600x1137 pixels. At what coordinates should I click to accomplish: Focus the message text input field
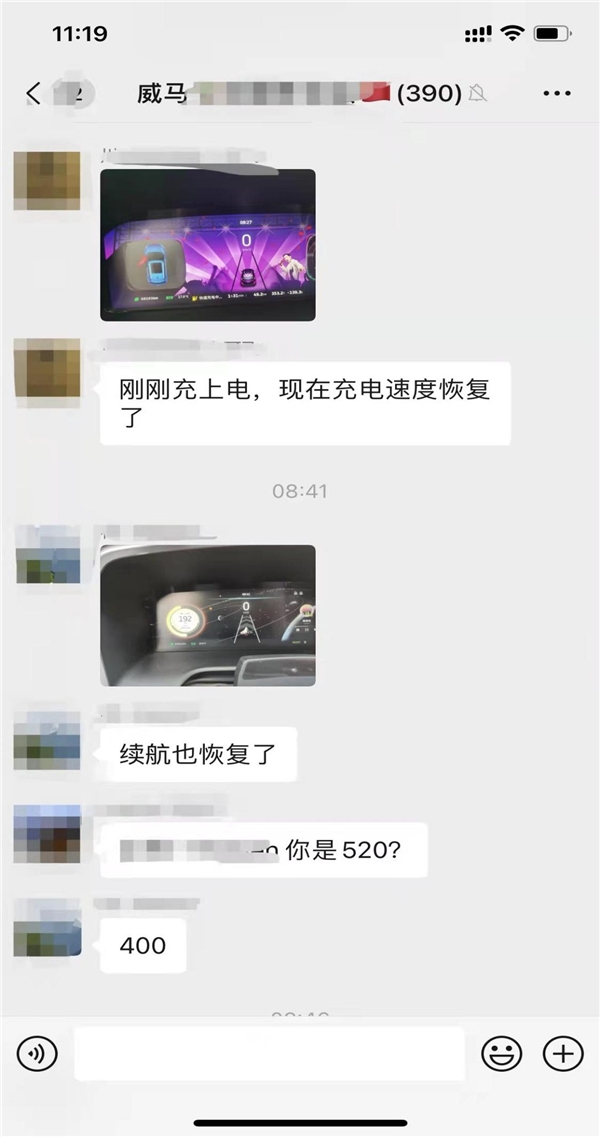(269, 1053)
